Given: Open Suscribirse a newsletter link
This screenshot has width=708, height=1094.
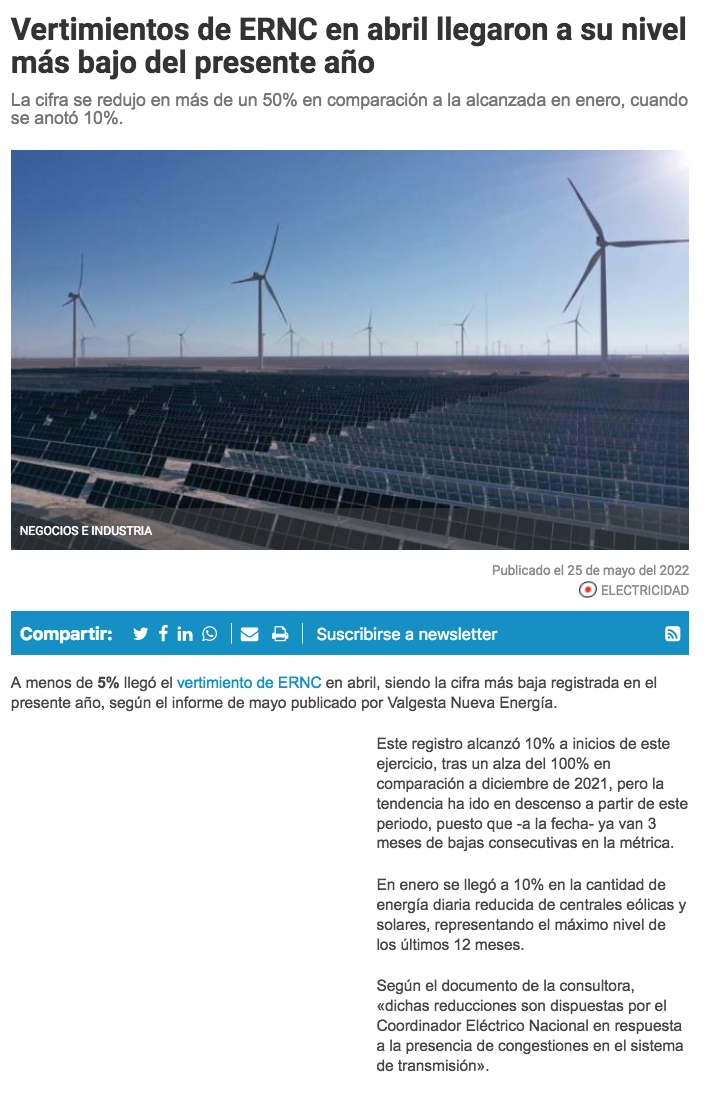Looking at the screenshot, I should click(406, 634).
